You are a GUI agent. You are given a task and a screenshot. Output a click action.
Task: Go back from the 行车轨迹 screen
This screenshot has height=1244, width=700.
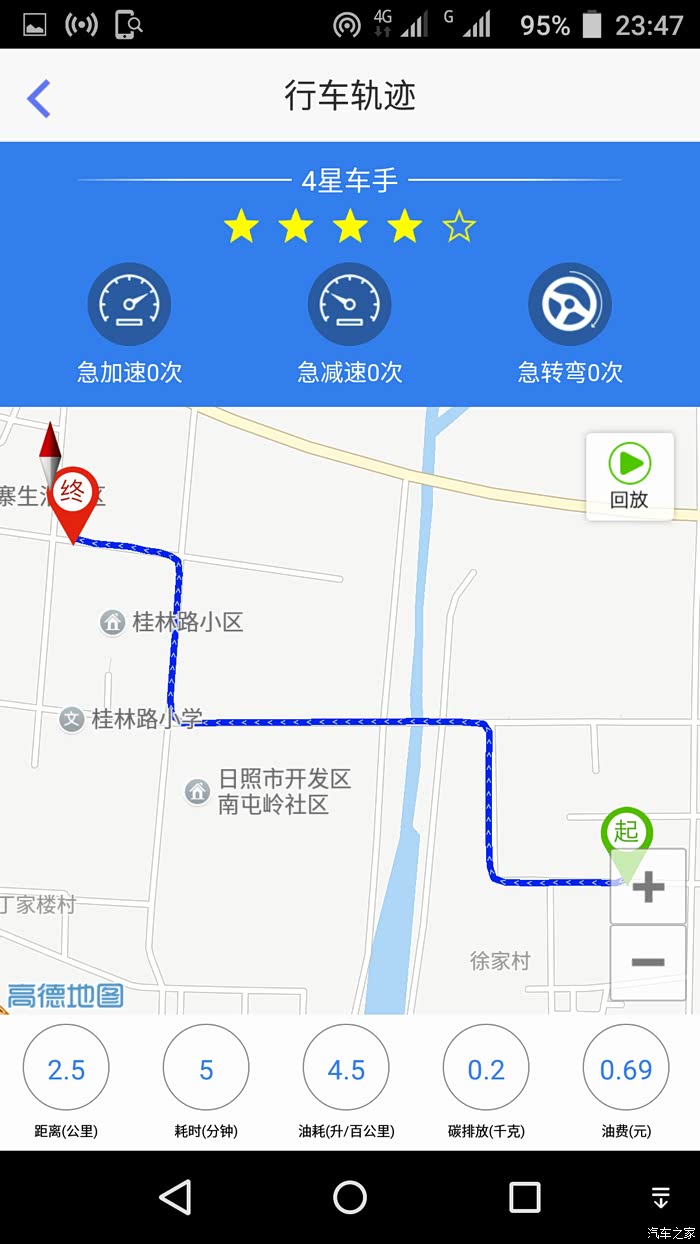click(x=39, y=98)
